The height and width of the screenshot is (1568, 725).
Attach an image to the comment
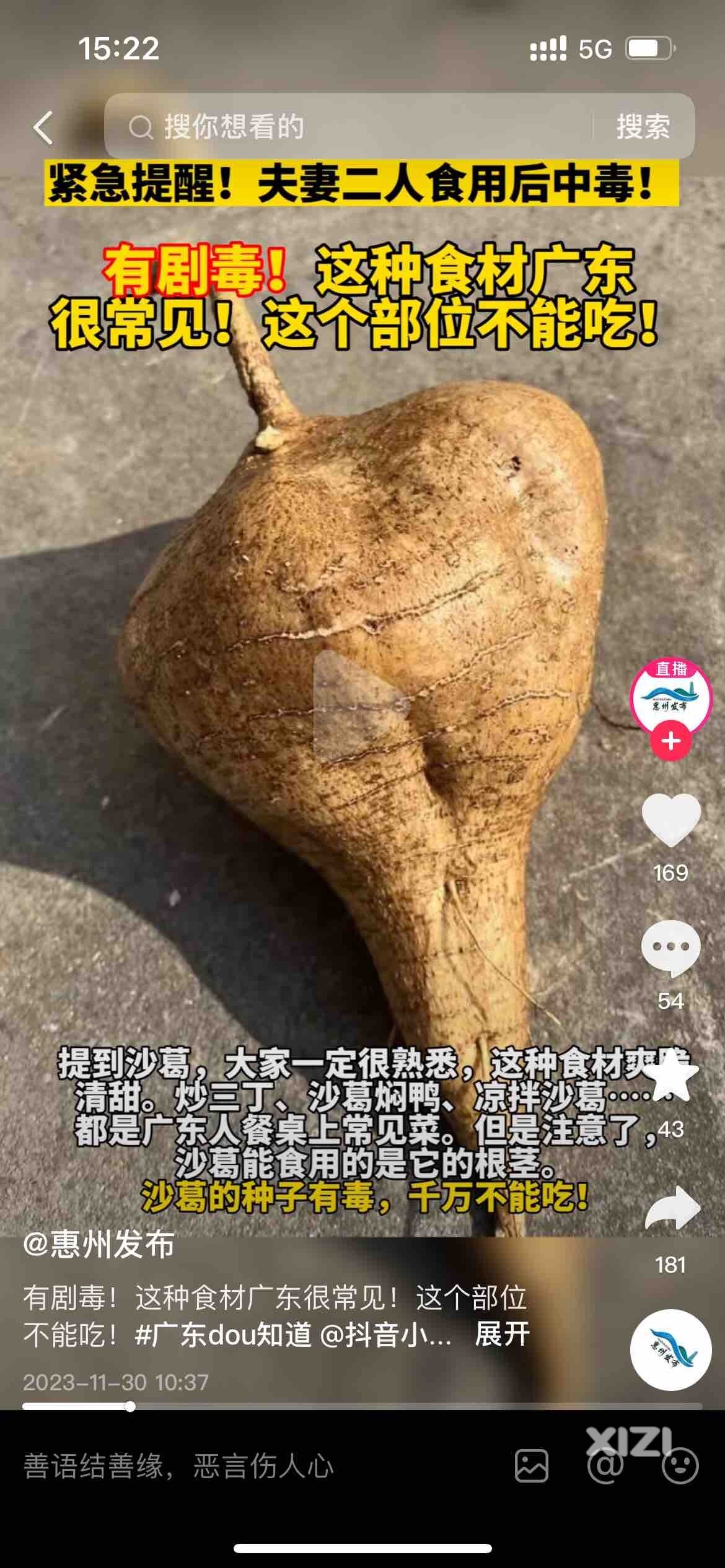coord(532,1466)
